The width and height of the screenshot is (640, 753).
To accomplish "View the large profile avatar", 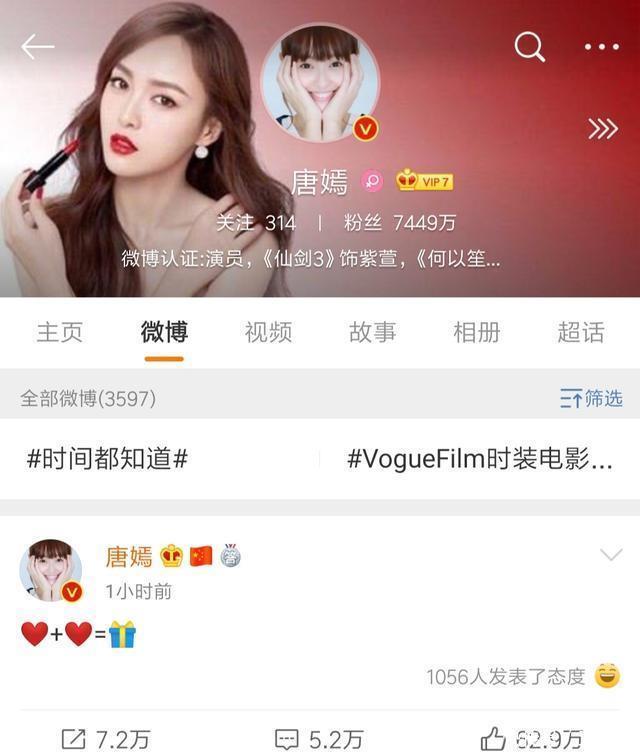I will [320, 82].
